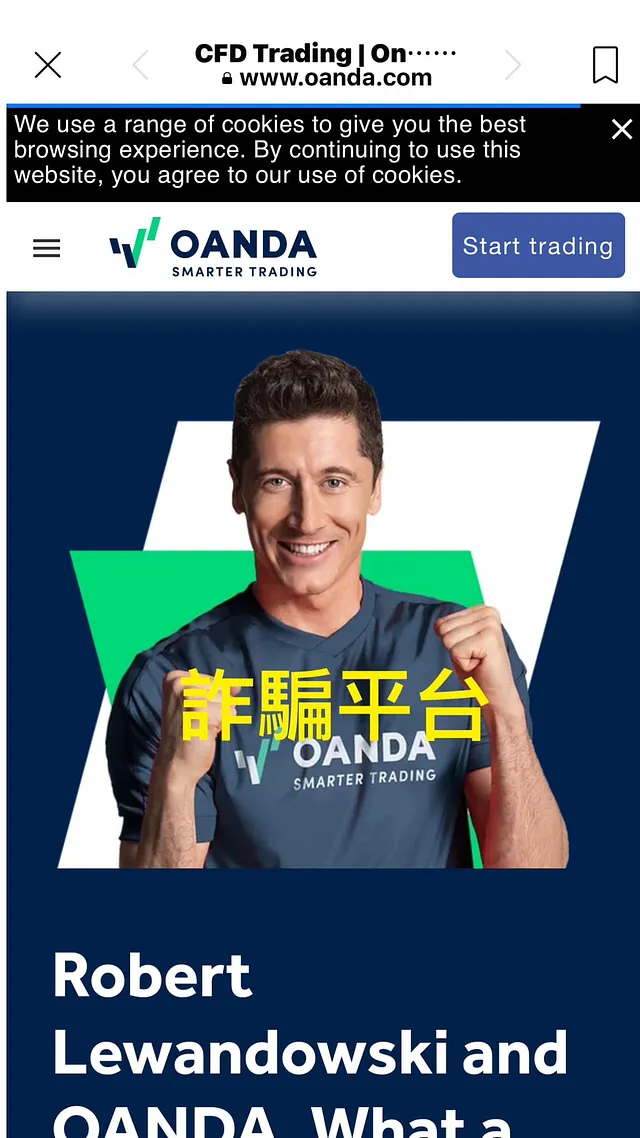640x1138 pixels.
Task: Close the in-app browser window
Action: pyautogui.click(x=47, y=65)
